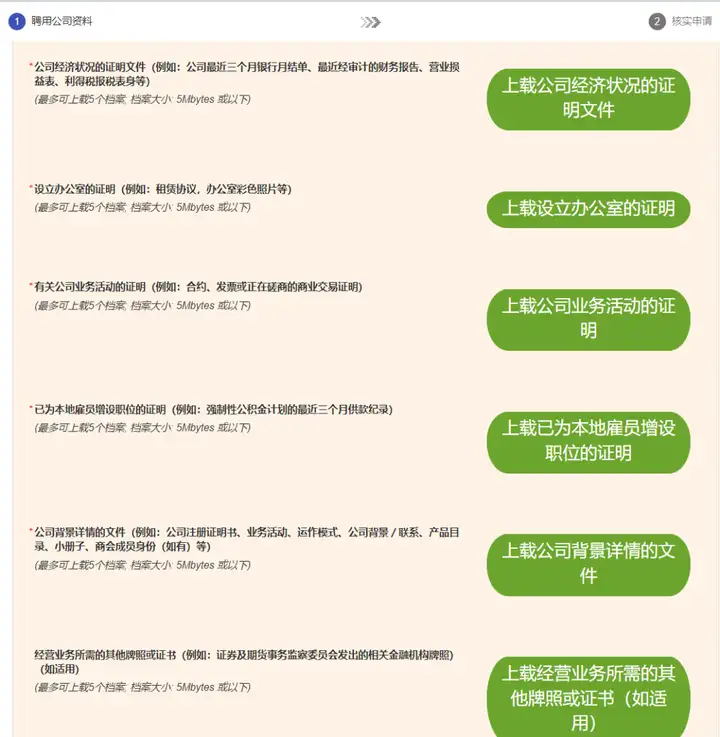The width and height of the screenshot is (720, 737).
Task: Tap 上载公司背景详情的文件 button
Action: (x=588, y=565)
